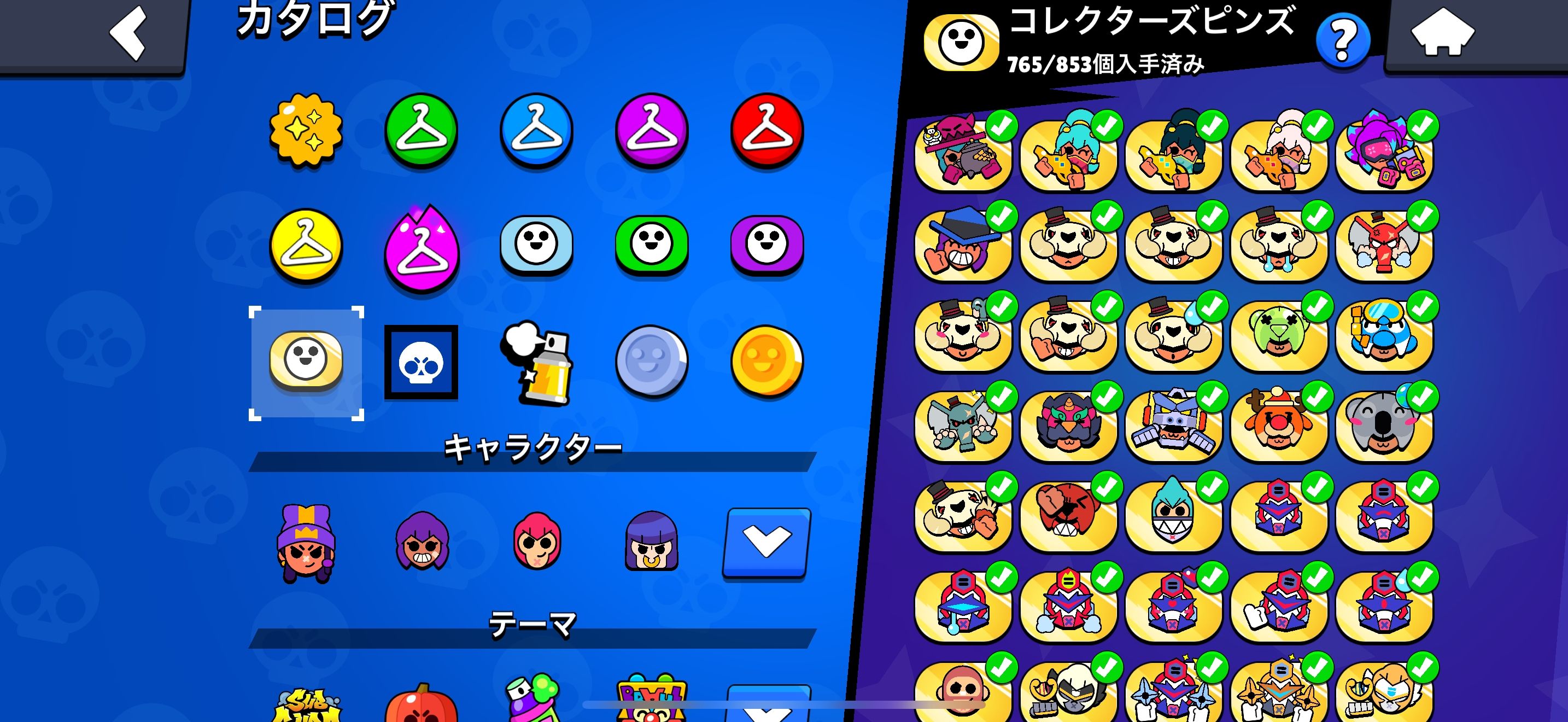Select the purple hanger skins category
The width and height of the screenshot is (1568, 722).
click(x=651, y=129)
